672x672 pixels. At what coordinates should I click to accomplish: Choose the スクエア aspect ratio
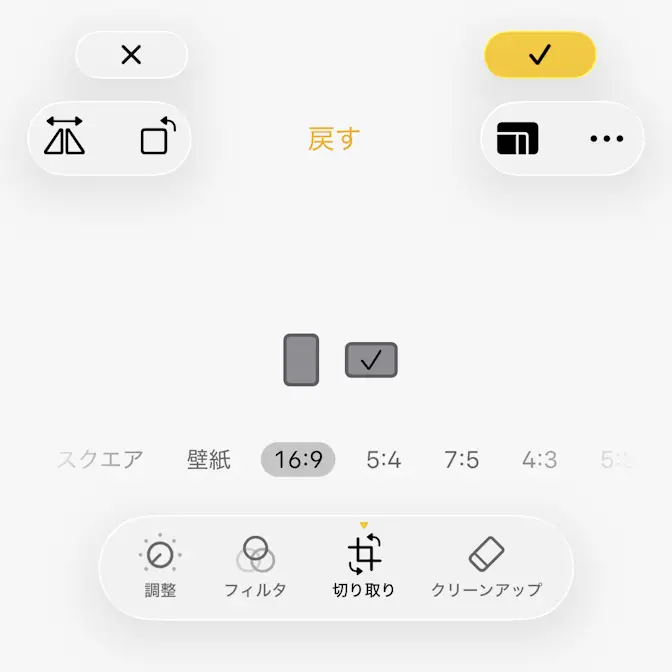(100, 460)
